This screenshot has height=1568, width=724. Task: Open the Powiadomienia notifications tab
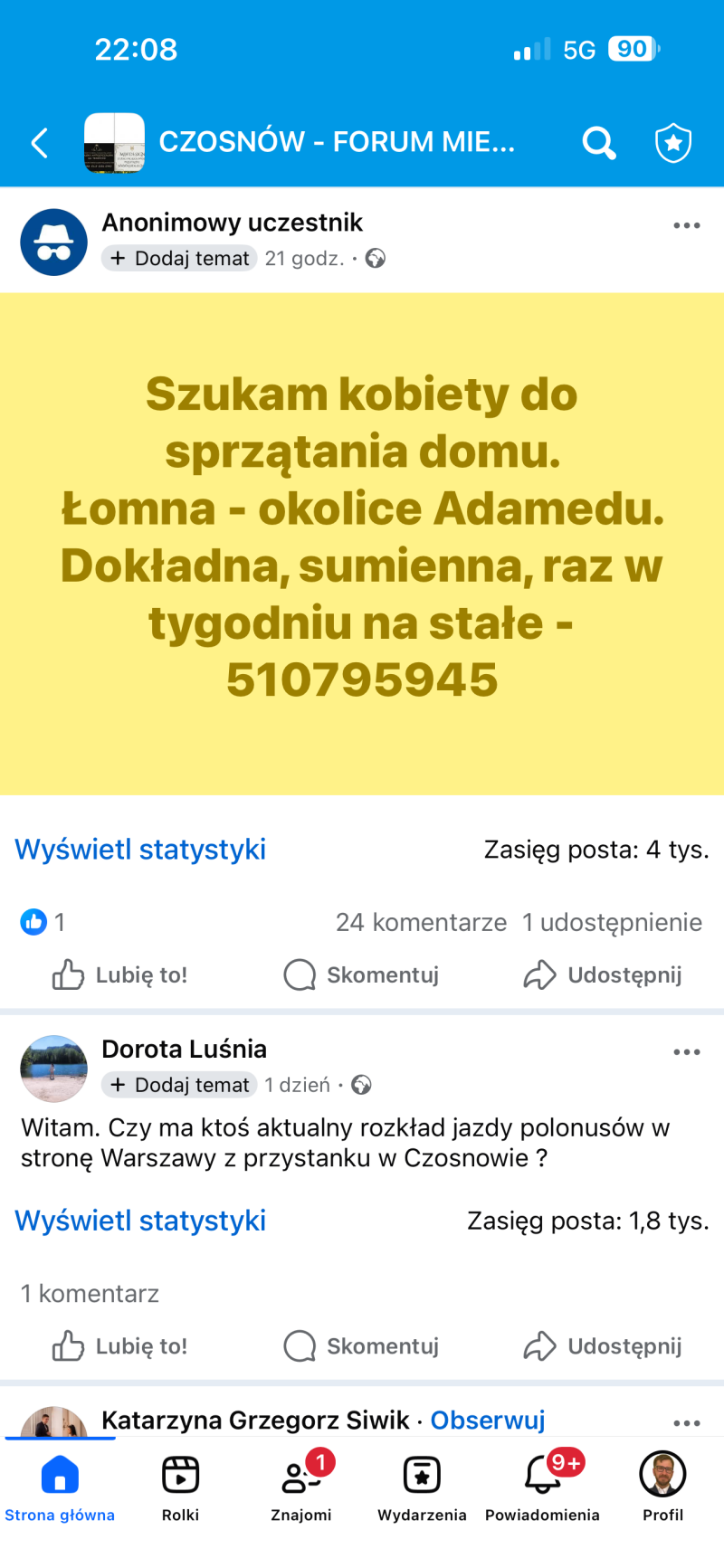542,1488
